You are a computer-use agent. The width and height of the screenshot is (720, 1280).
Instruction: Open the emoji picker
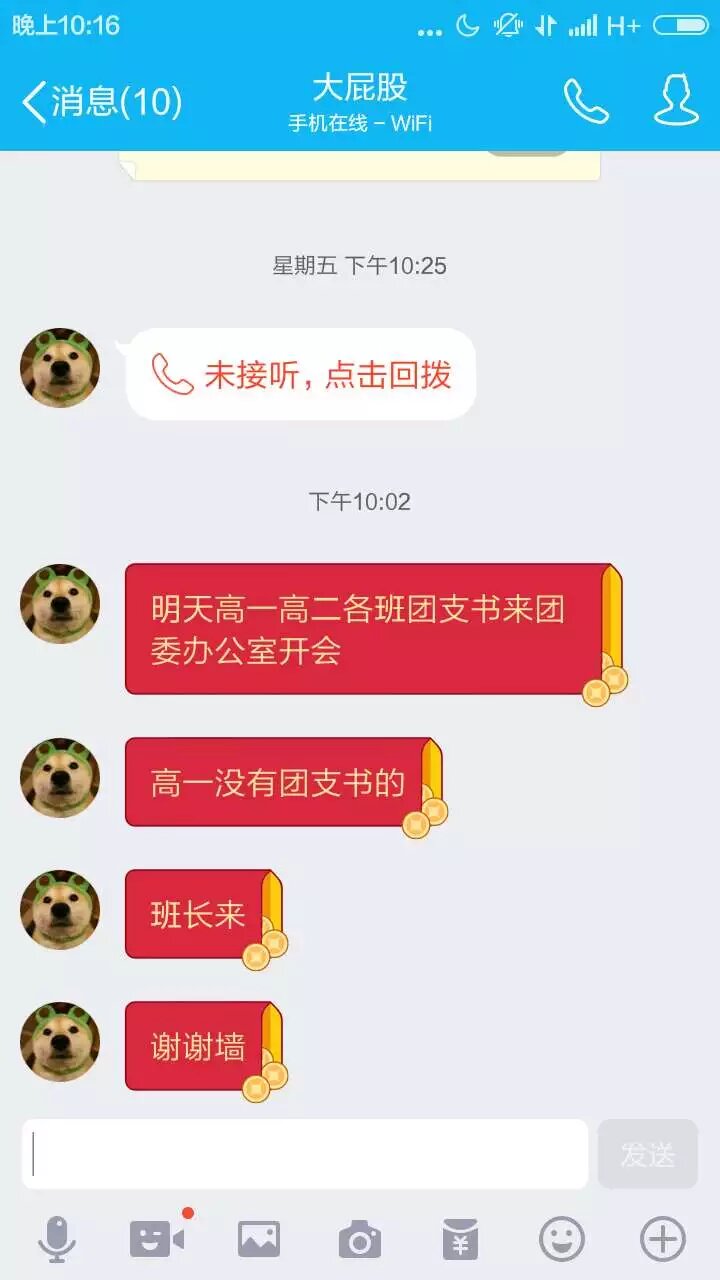[x=562, y=1240]
